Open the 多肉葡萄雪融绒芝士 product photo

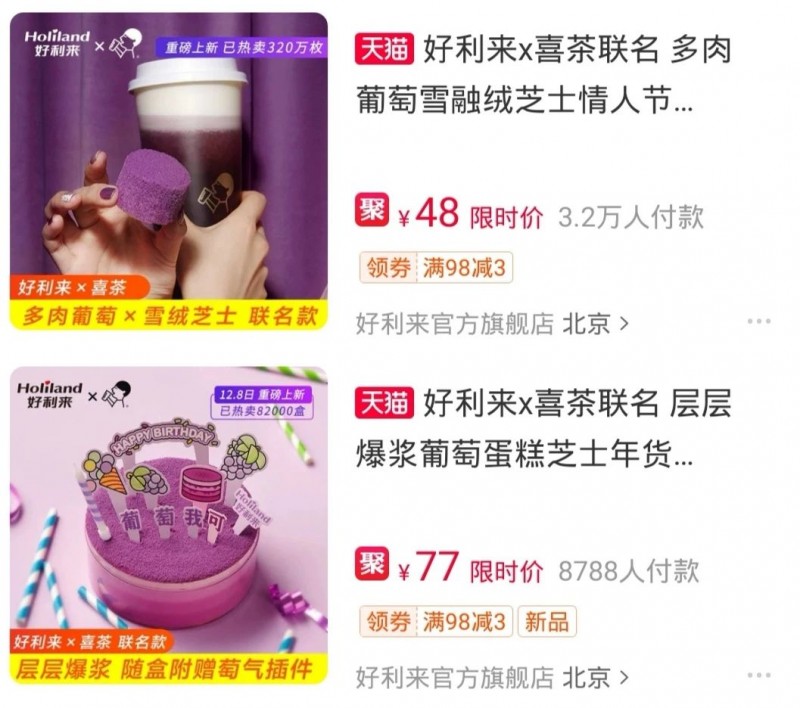point(169,171)
